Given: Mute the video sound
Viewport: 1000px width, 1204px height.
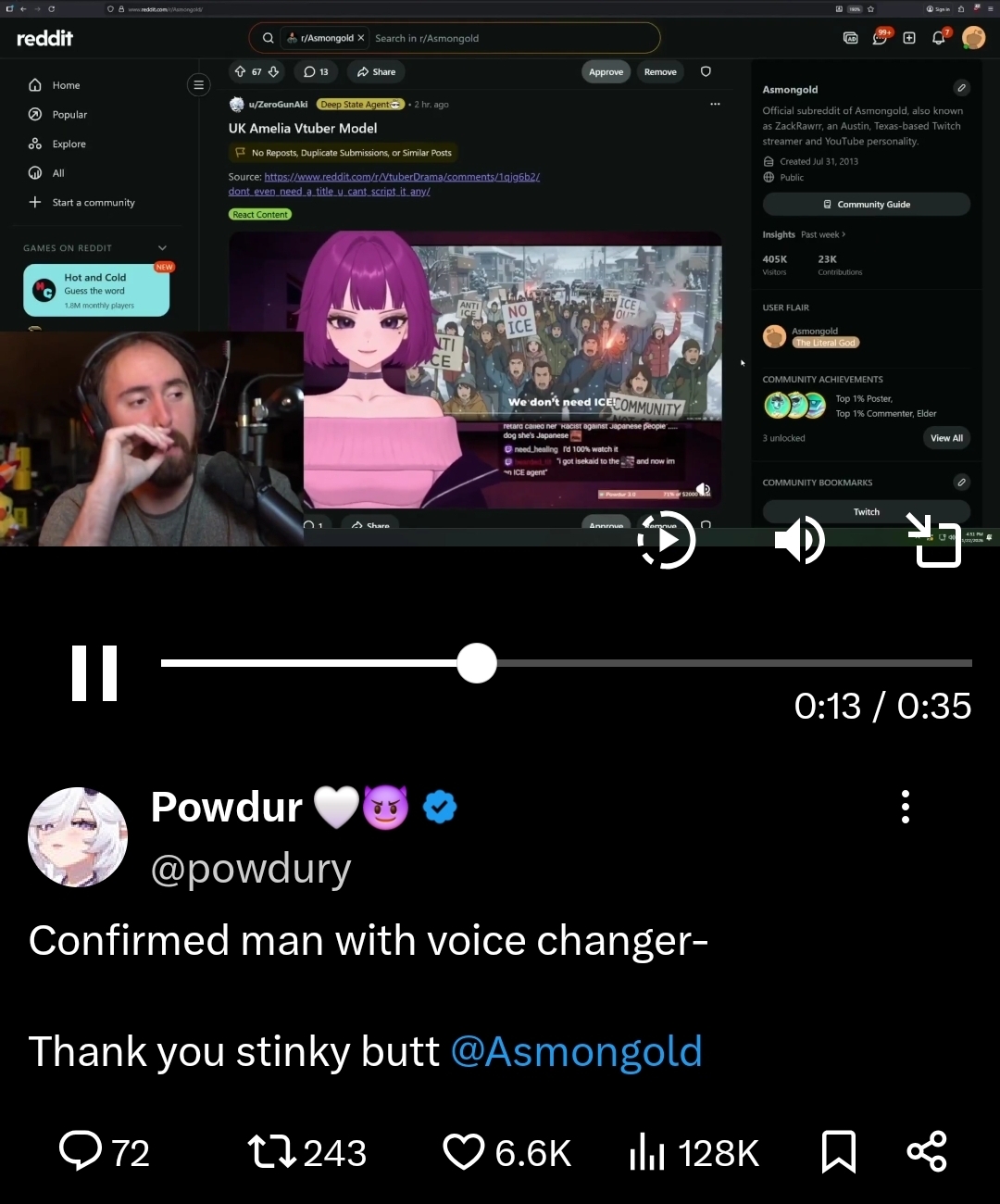Looking at the screenshot, I should 799,540.
